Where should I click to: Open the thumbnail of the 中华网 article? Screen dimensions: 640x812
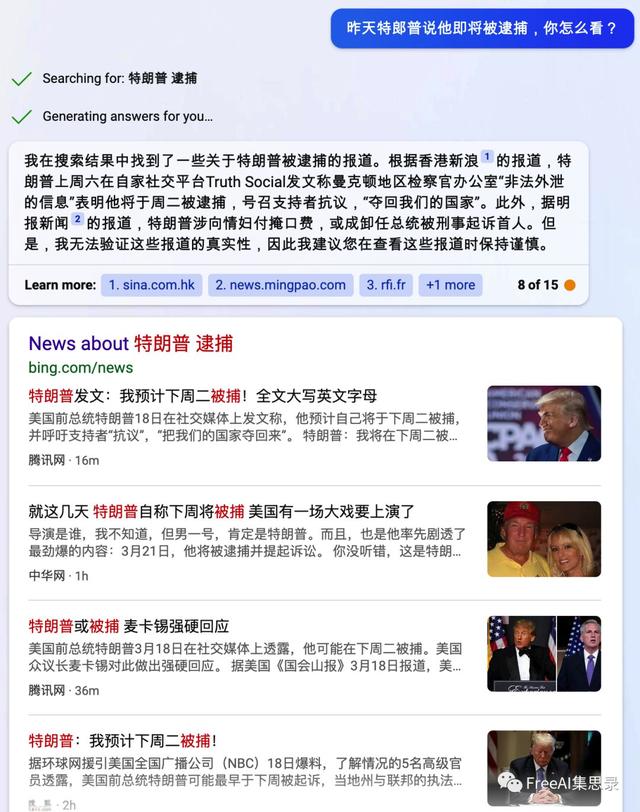coord(544,539)
